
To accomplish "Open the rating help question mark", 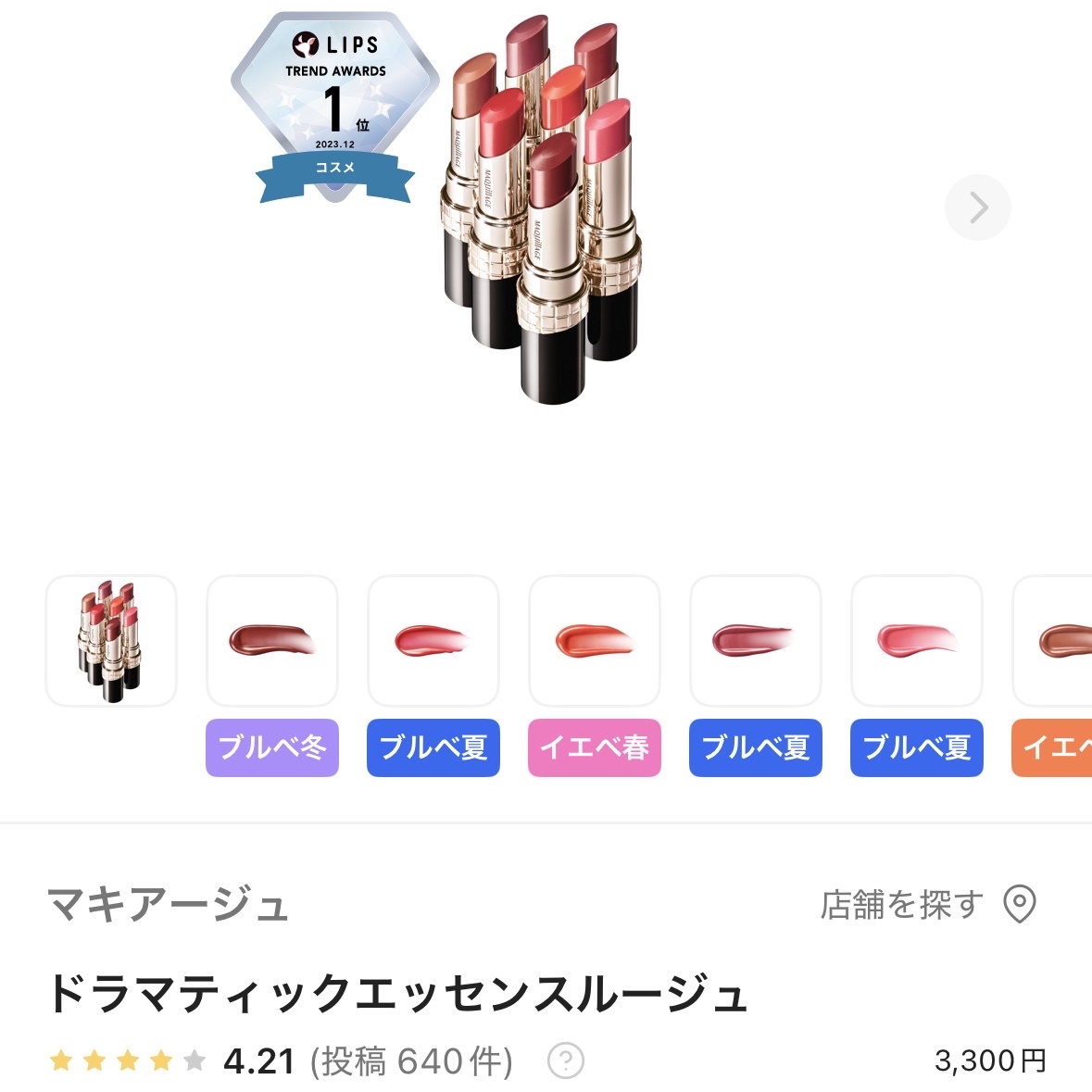I will (566, 1061).
